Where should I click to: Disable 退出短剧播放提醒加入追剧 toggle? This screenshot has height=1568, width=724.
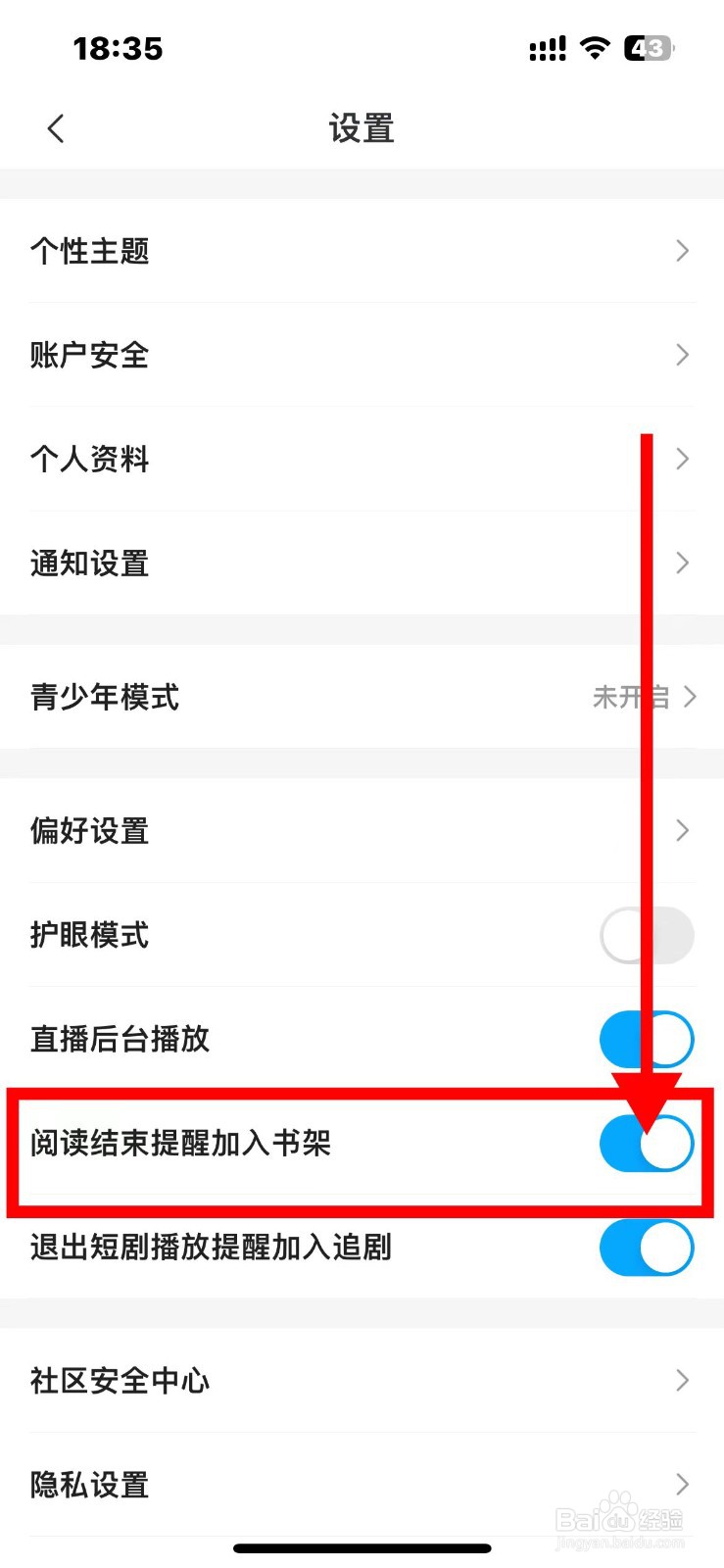(646, 1248)
